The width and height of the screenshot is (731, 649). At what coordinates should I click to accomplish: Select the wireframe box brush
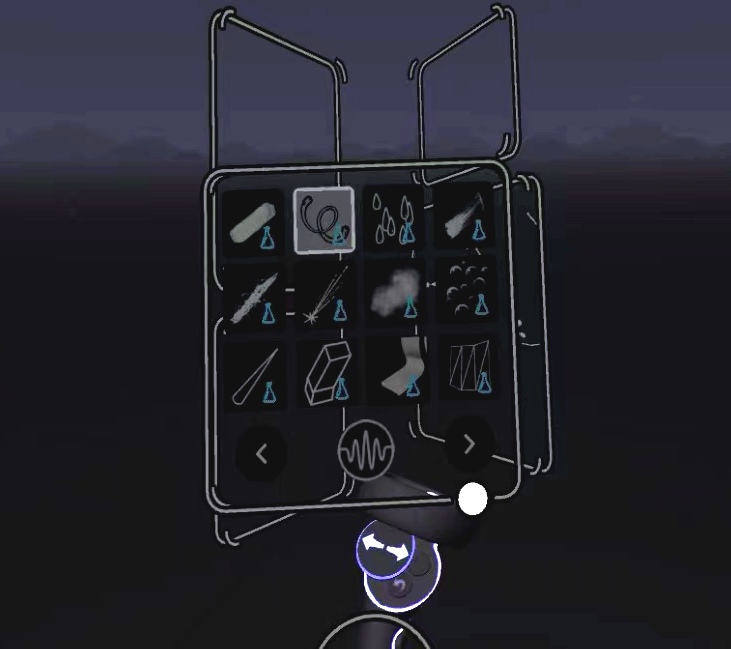click(x=324, y=374)
